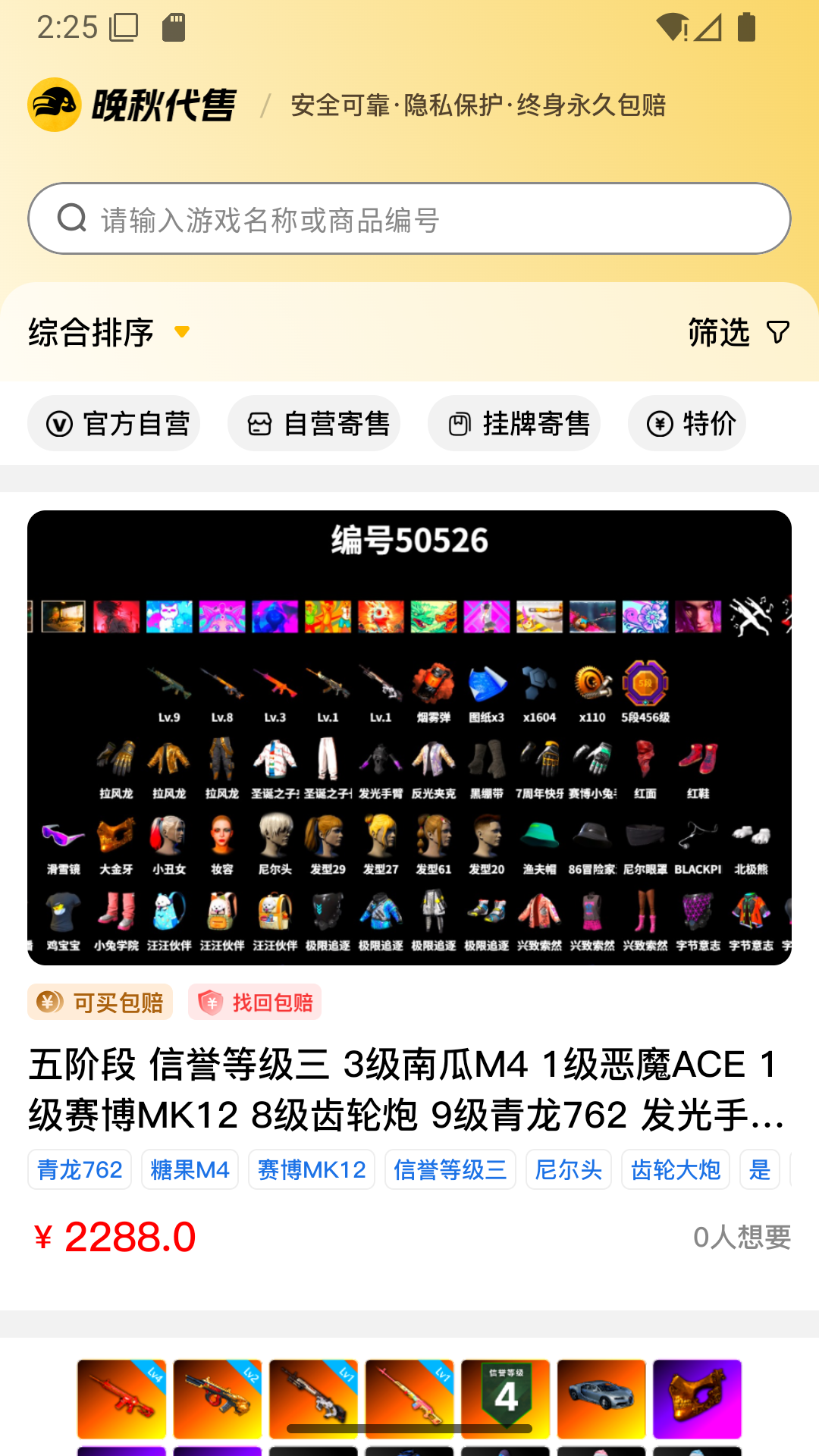
Task: Tap the 齿轮大炮 tag
Action: 675,1169
